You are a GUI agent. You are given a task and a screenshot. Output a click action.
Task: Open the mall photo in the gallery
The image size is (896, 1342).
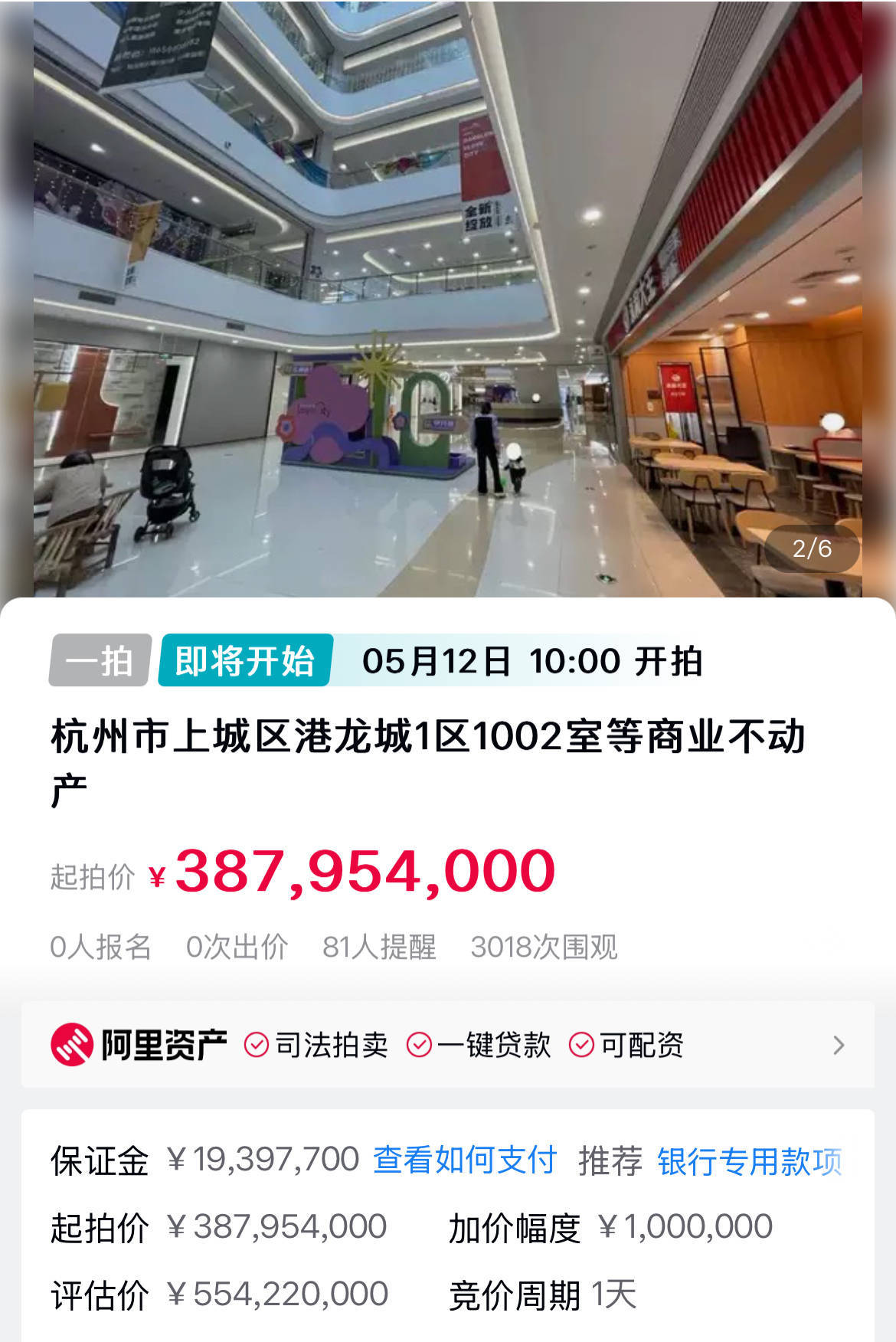pos(448,299)
